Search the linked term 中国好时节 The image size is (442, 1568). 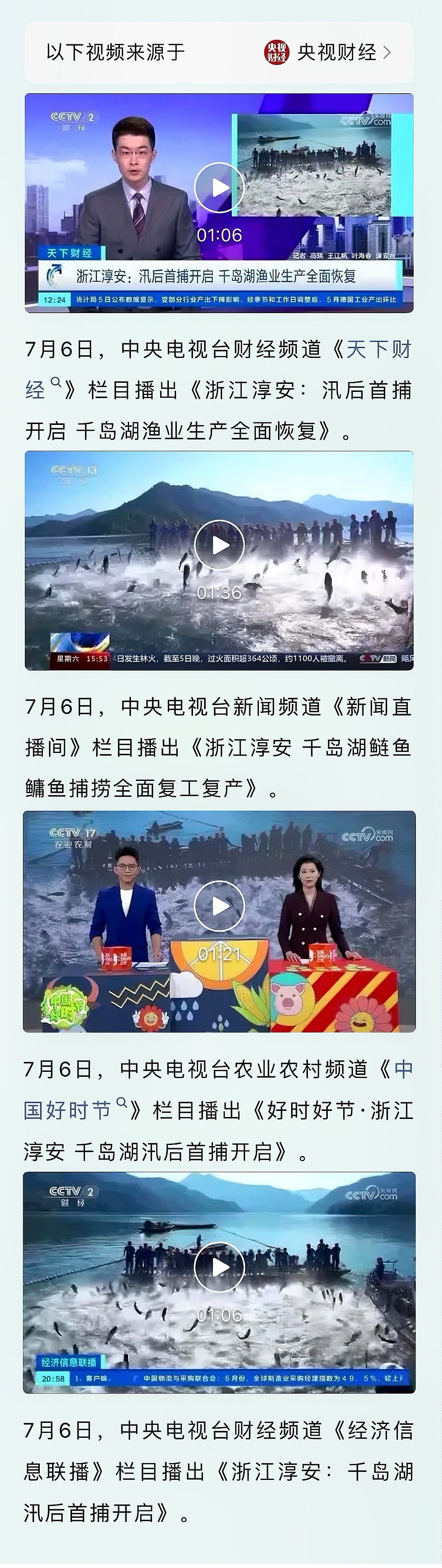67,1110
